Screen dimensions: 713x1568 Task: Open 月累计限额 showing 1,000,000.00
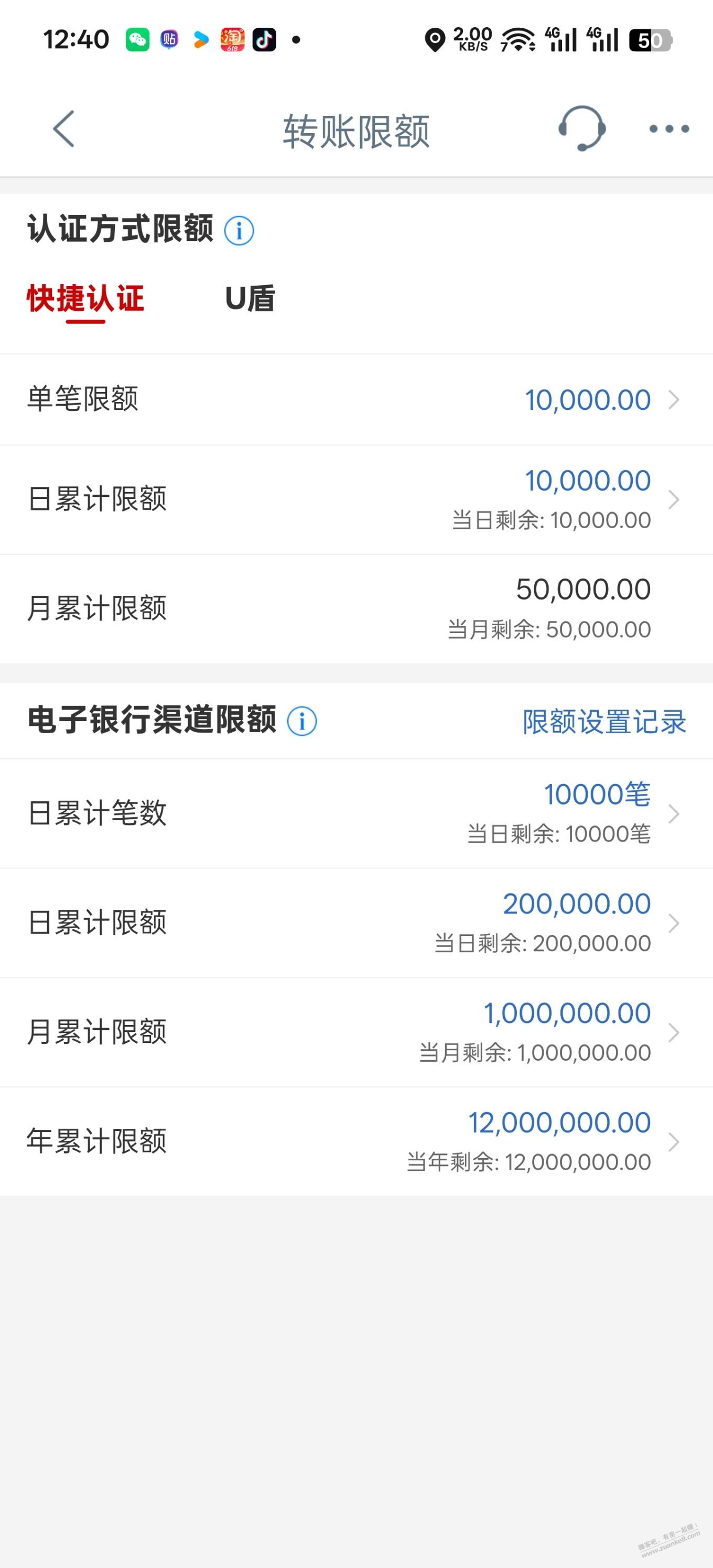click(356, 1032)
